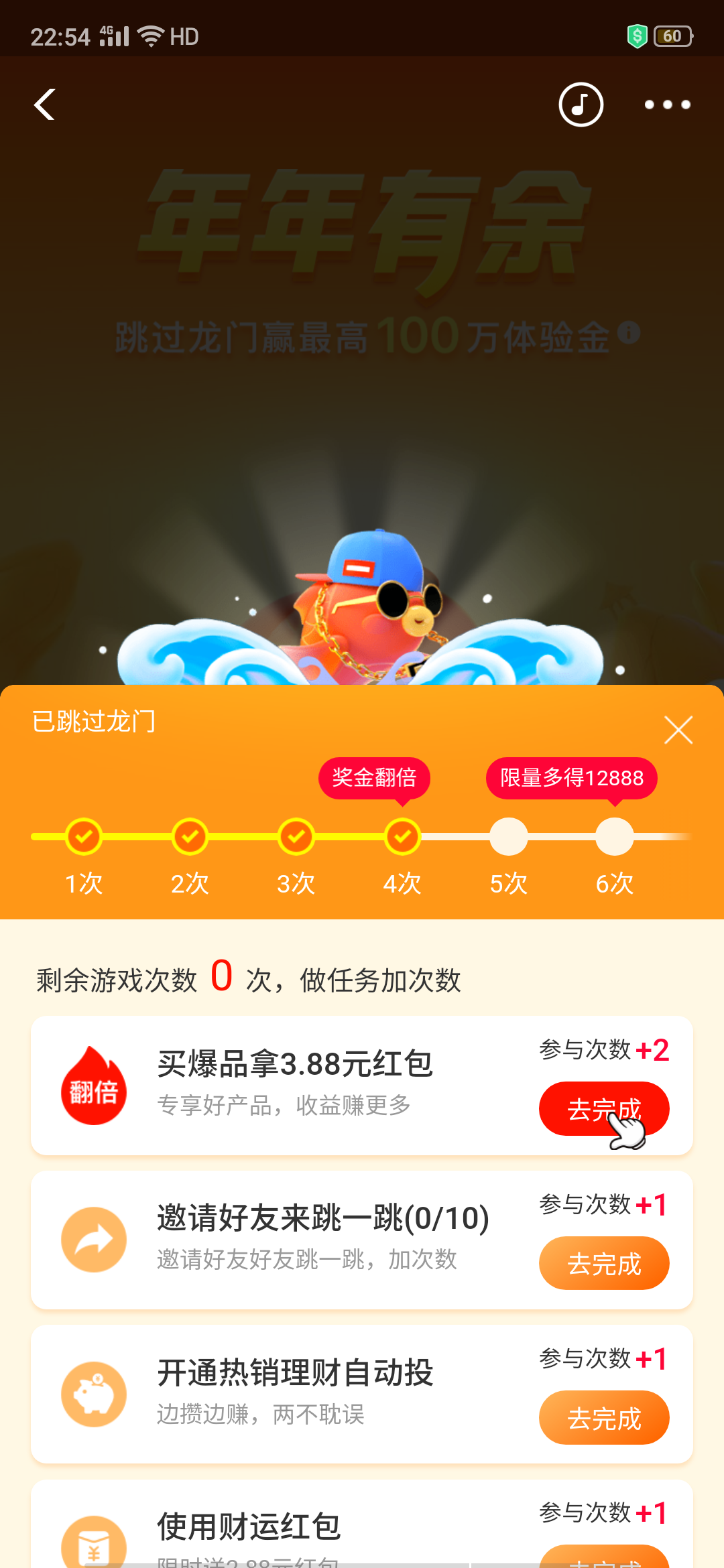Tap the unfilled circle at step 5次

tap(508, 837)
